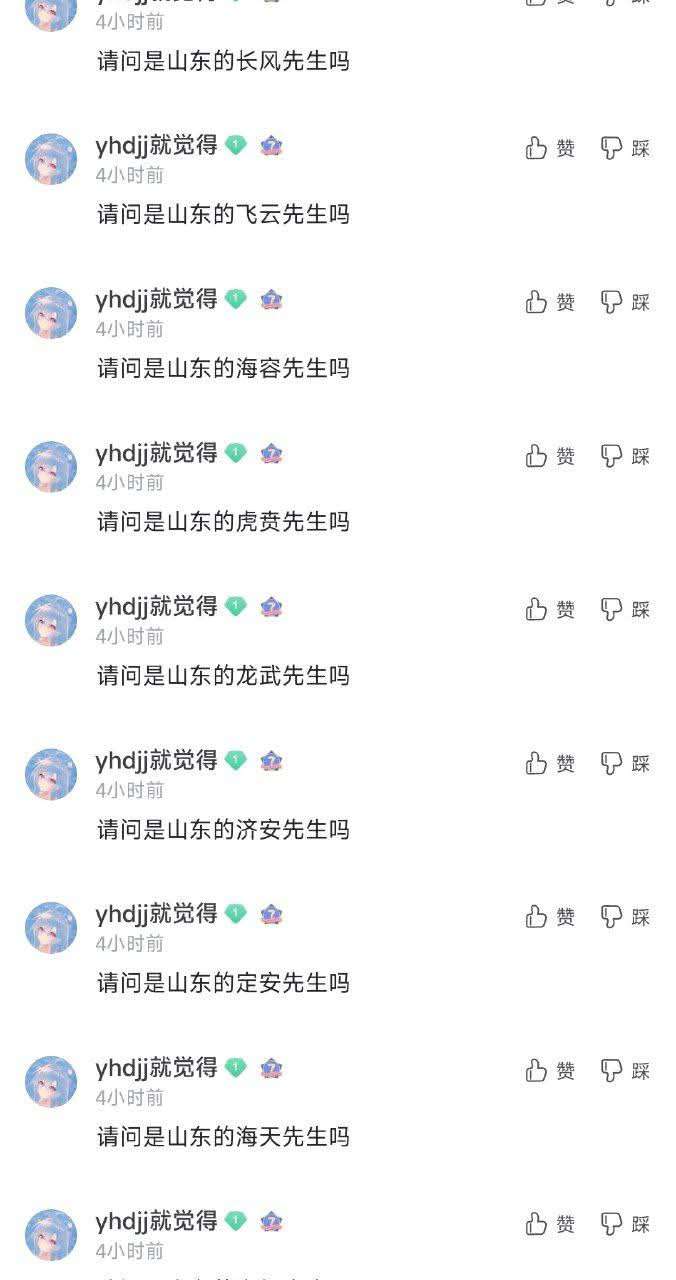Like the comment mentioning 虎贲先生
This screenshot has width=676, height=1280.
549,456
